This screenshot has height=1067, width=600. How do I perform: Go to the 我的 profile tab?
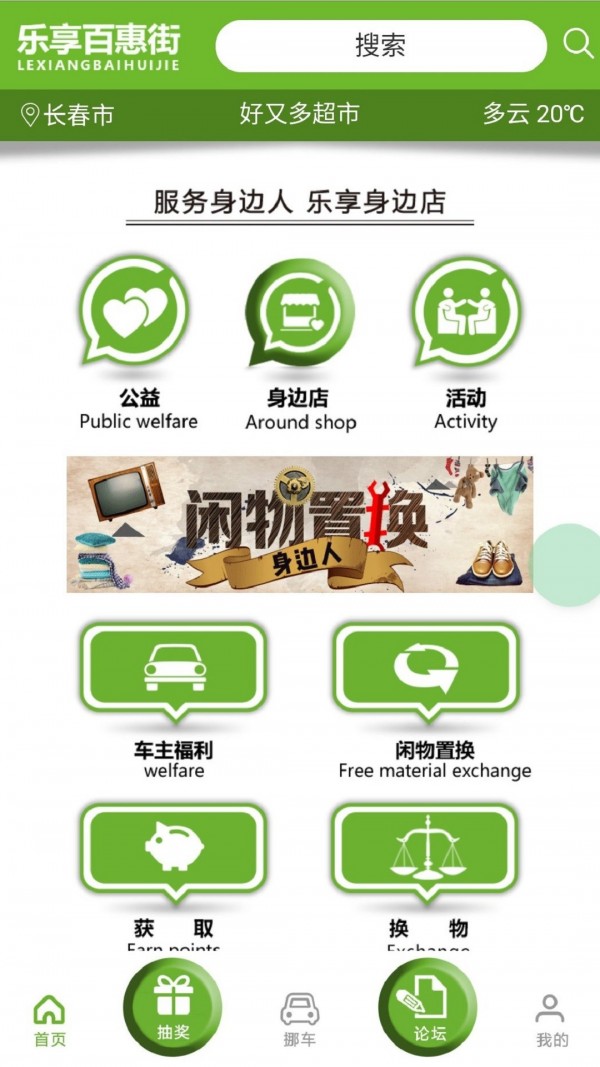(x=551, y=1019)
